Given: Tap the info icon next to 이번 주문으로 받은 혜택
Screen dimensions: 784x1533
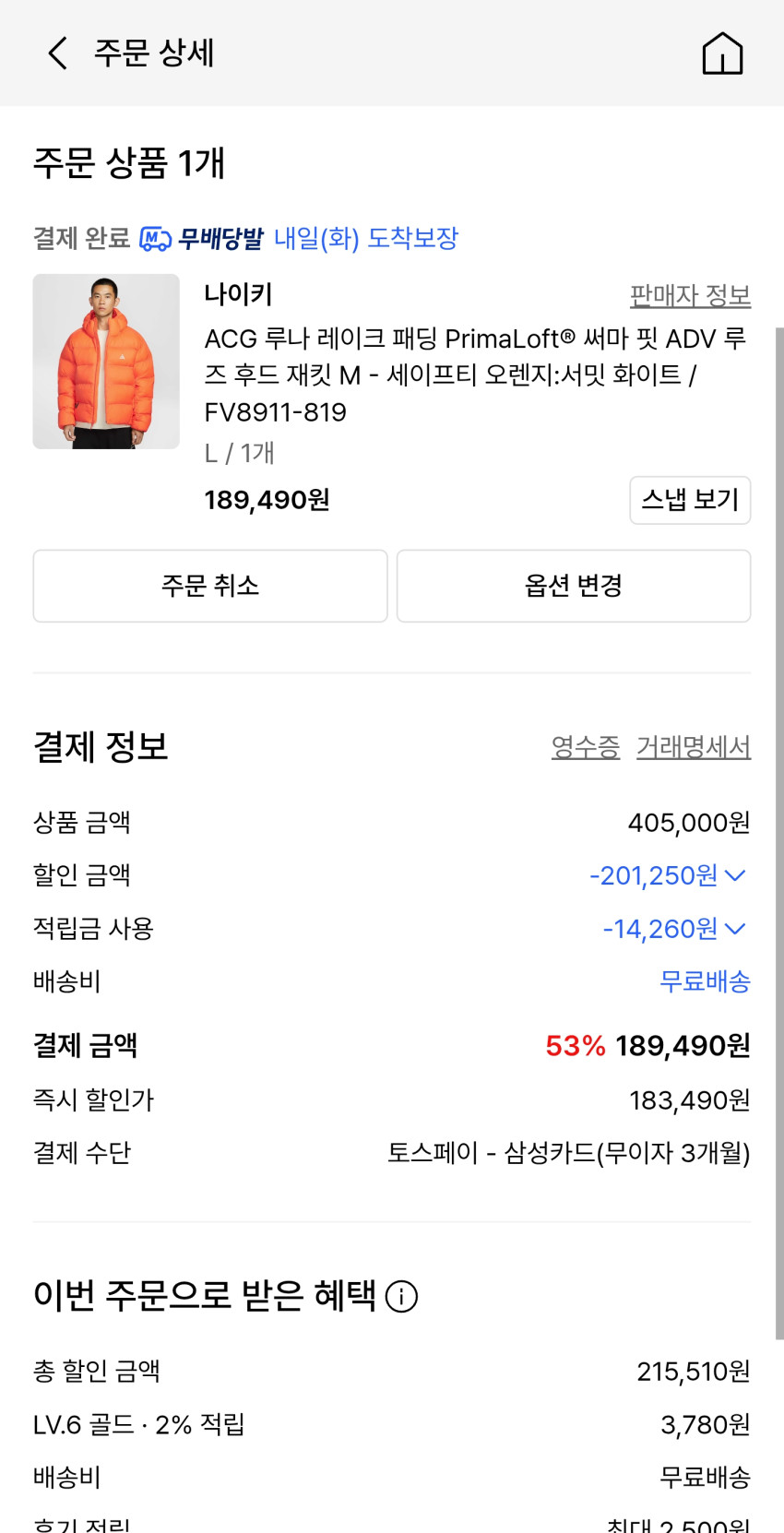Looking at the screenshot, I should click(401, 1296).
